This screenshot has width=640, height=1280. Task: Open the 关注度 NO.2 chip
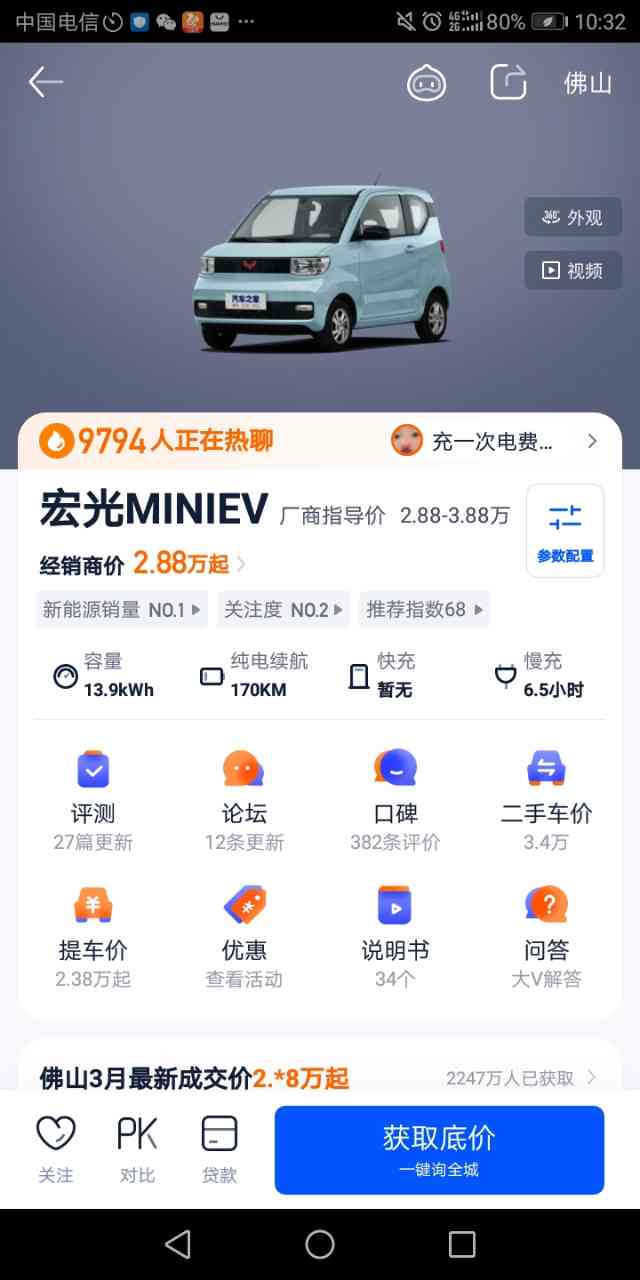(283, 609)
